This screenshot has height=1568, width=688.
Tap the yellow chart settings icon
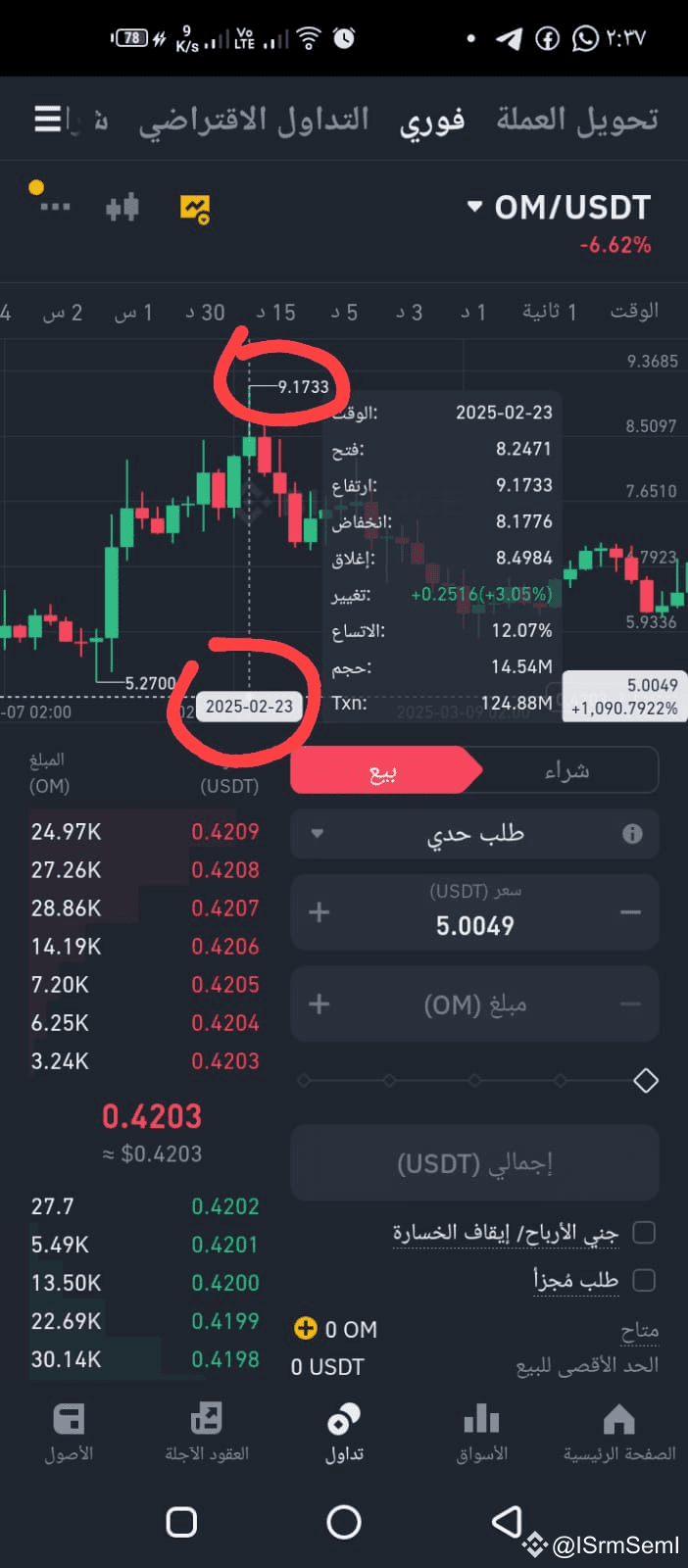click(x=195, y=208)
